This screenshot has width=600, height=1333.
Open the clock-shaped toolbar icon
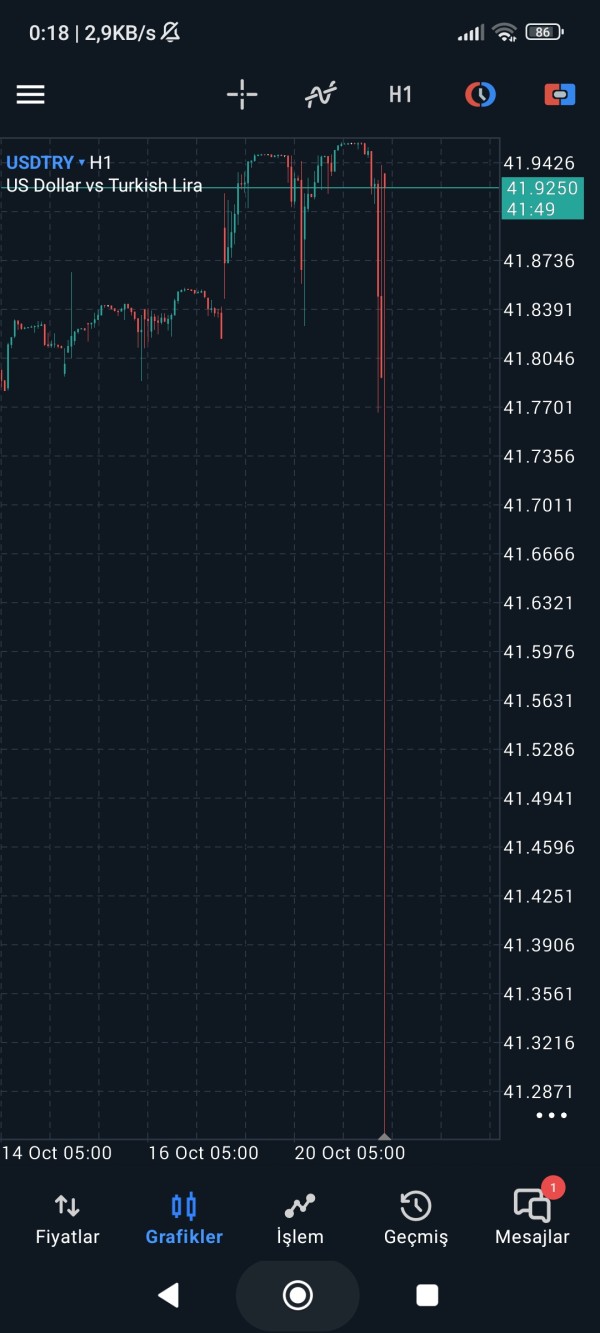[x=480, y=95]
